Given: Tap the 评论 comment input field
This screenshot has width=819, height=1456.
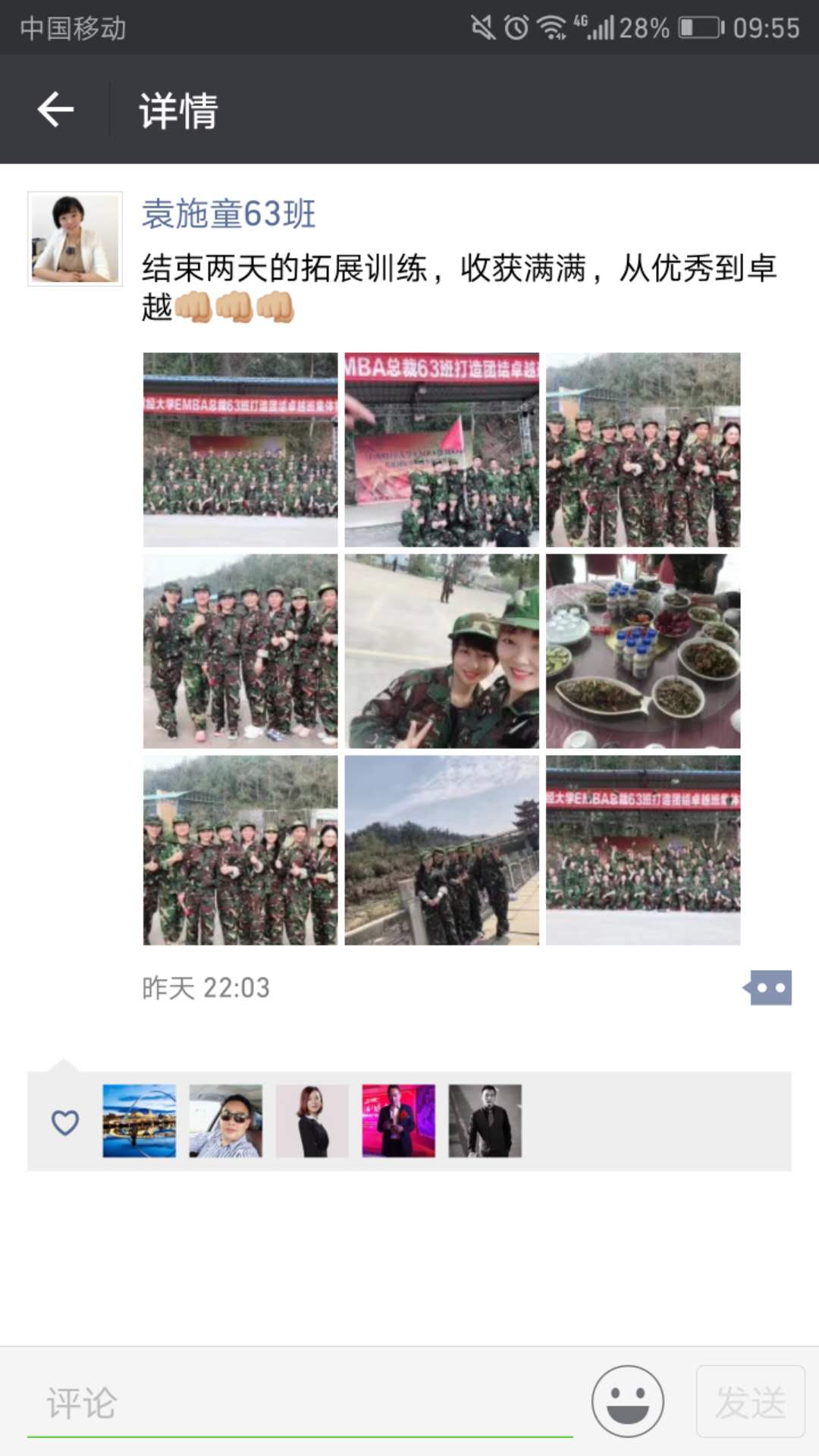Looking at the screenshot, I should pos(300,1403).
